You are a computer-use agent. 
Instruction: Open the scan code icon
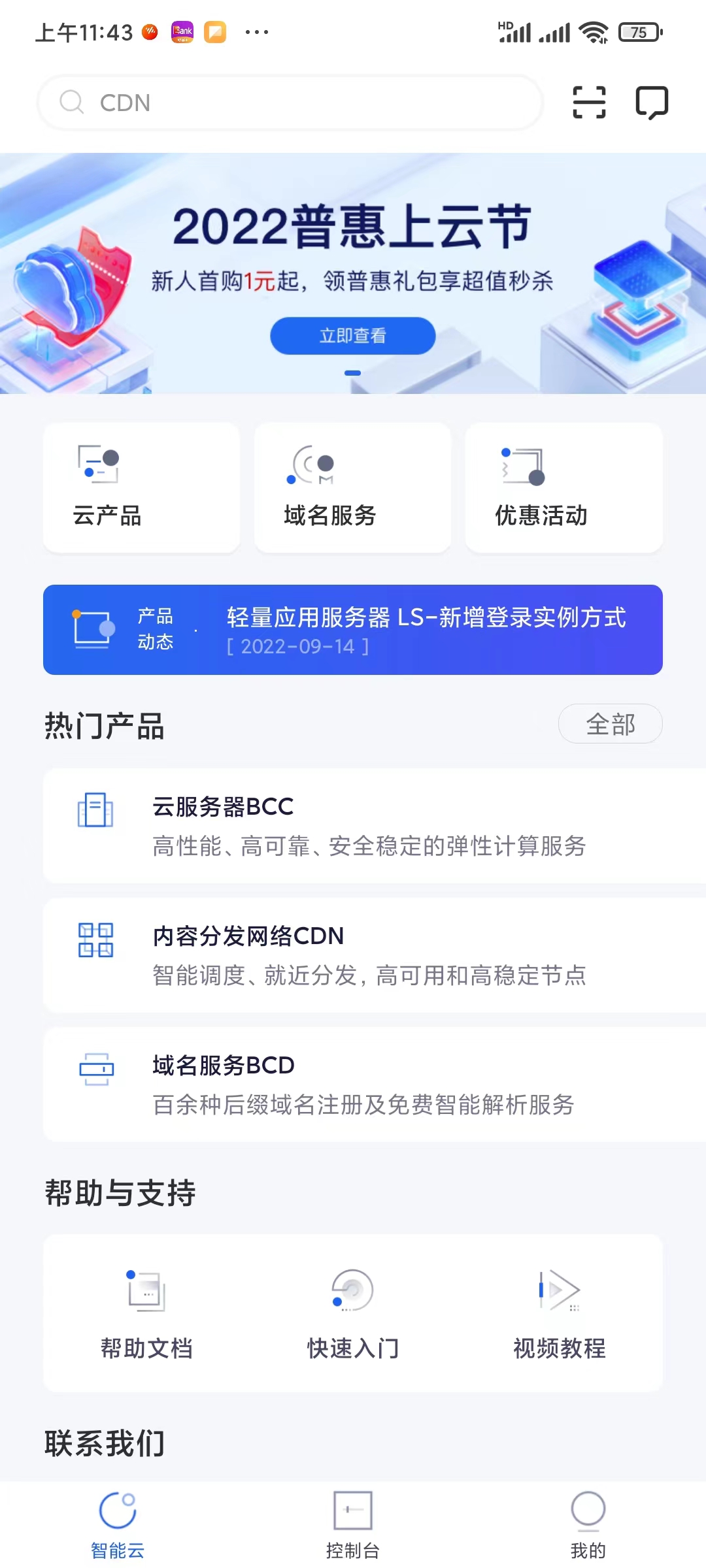[x=589, y=103]
